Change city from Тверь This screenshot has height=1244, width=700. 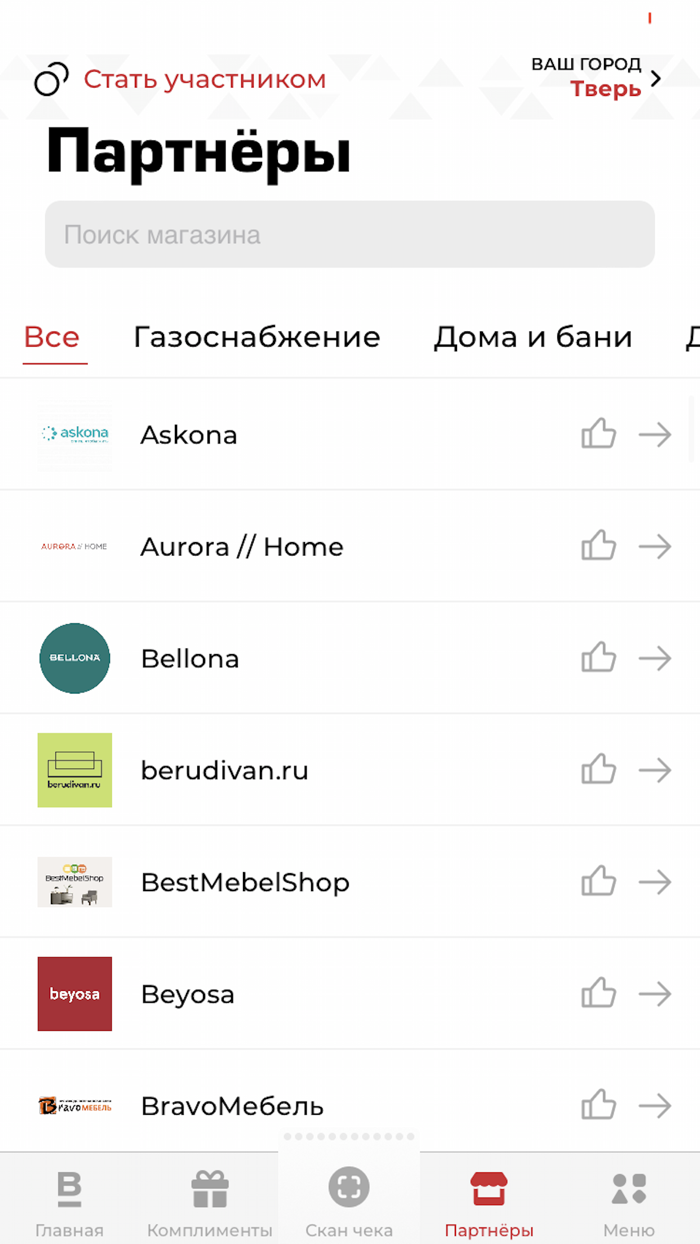tap(597, 78)
